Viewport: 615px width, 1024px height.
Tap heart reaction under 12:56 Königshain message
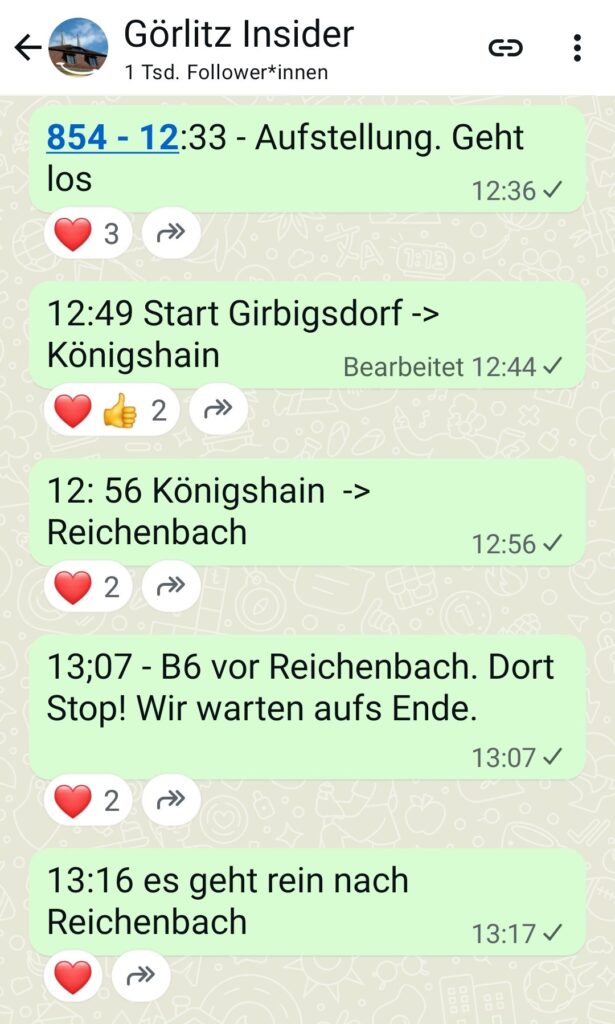click(x=88, y=587)
